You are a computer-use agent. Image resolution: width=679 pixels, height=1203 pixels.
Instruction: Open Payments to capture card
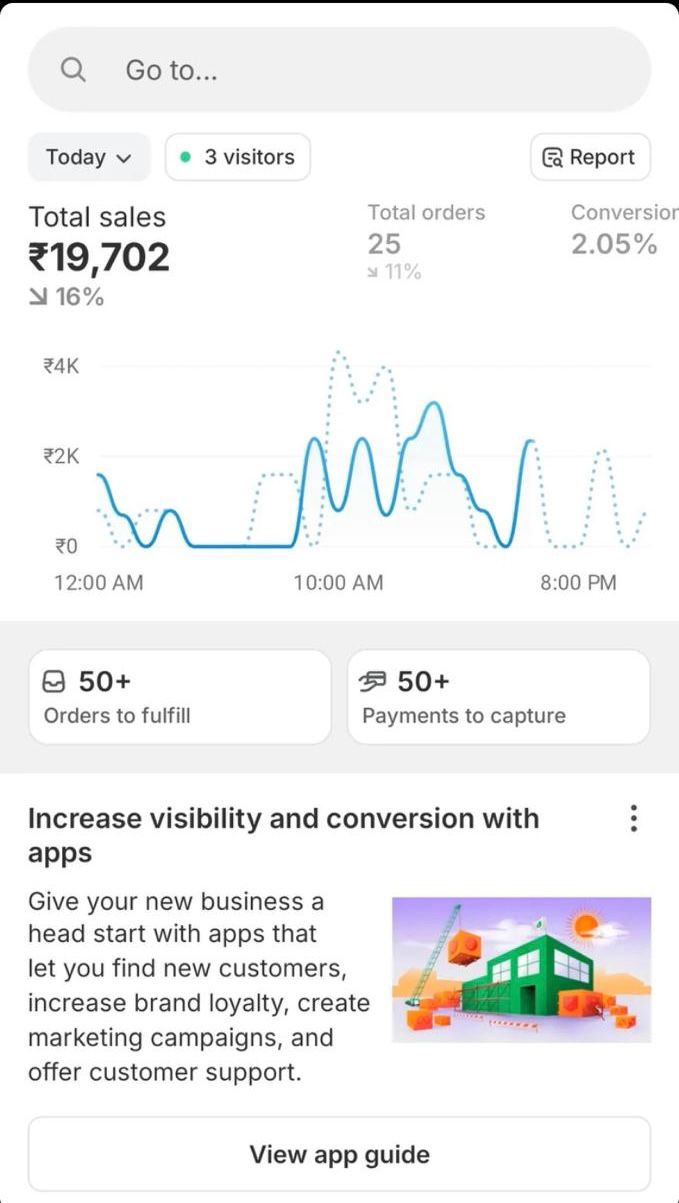pos(498,697)
